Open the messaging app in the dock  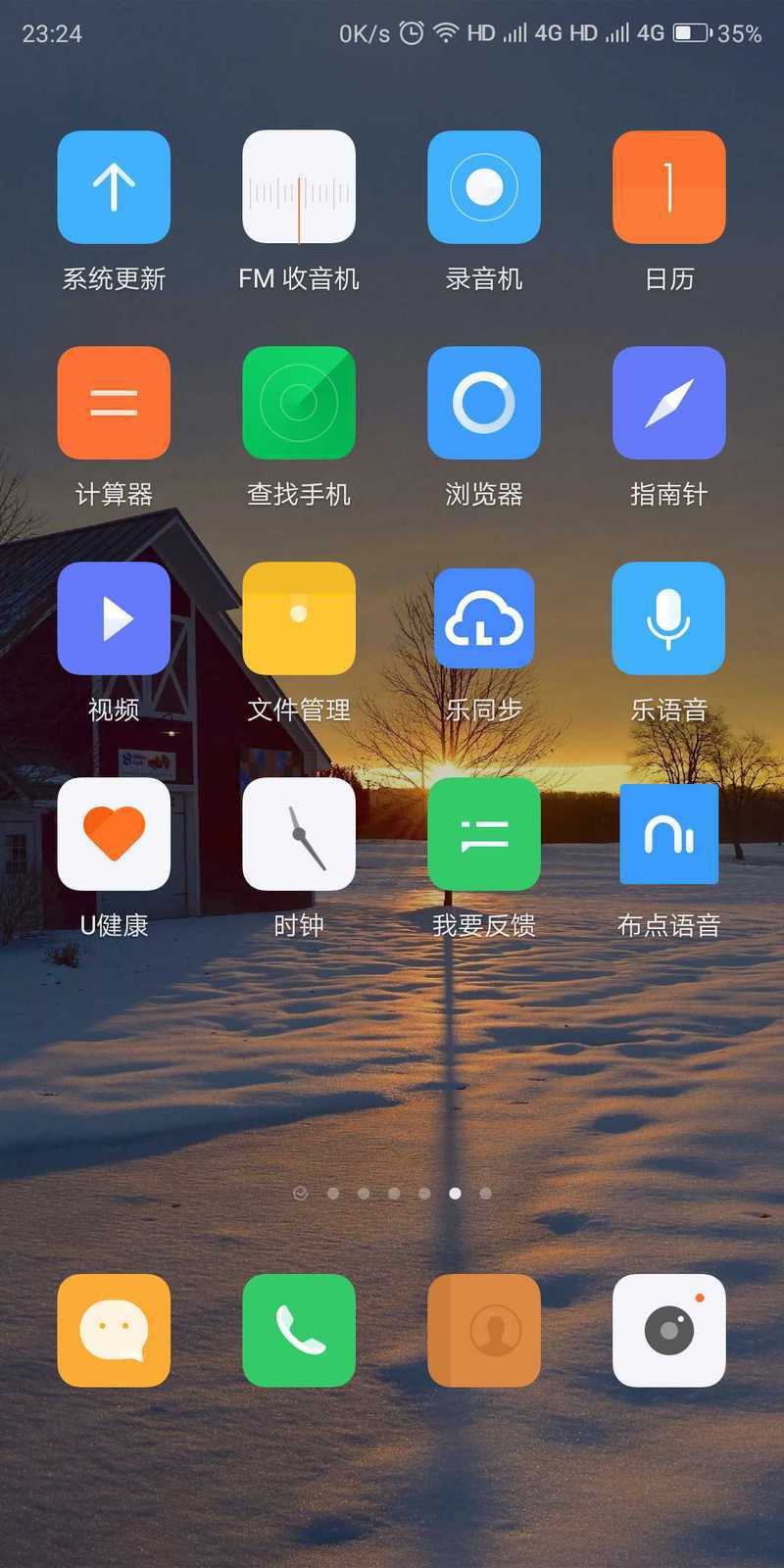point(114,1331)
